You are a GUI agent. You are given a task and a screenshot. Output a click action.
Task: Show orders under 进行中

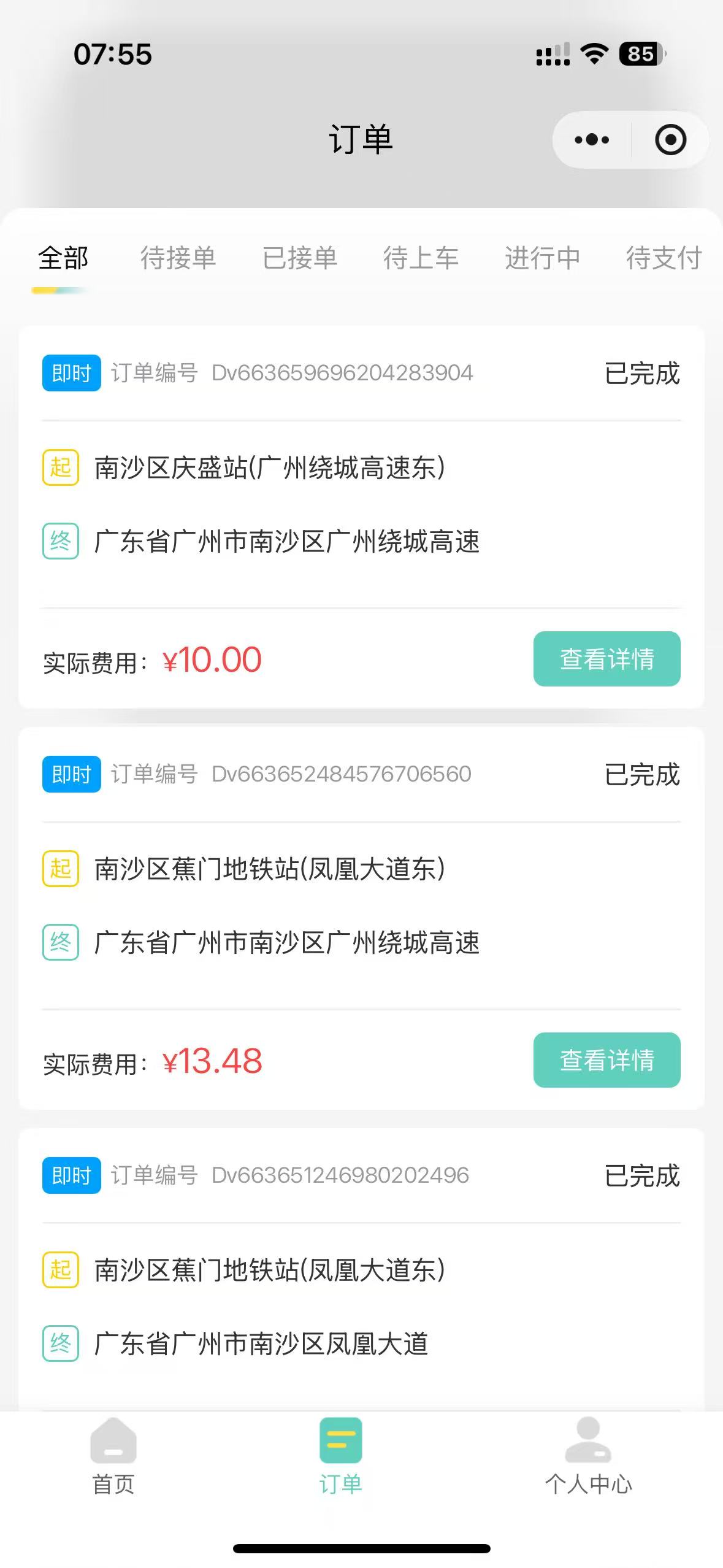(x=542, y=258)
